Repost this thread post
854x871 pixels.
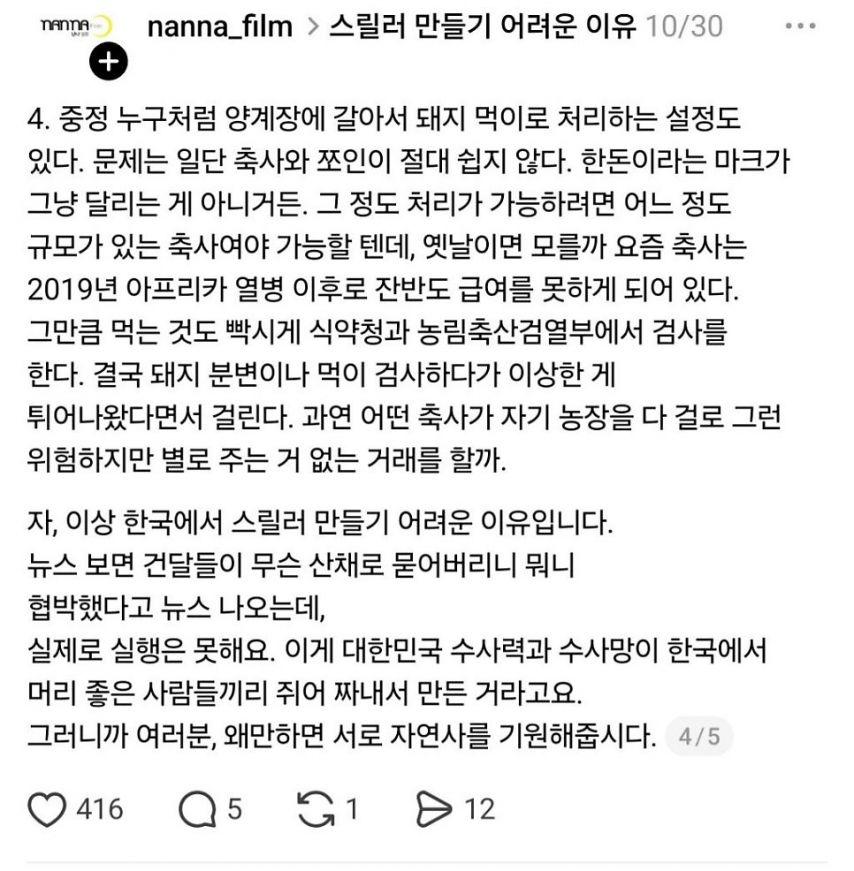(x=317, y=809)
